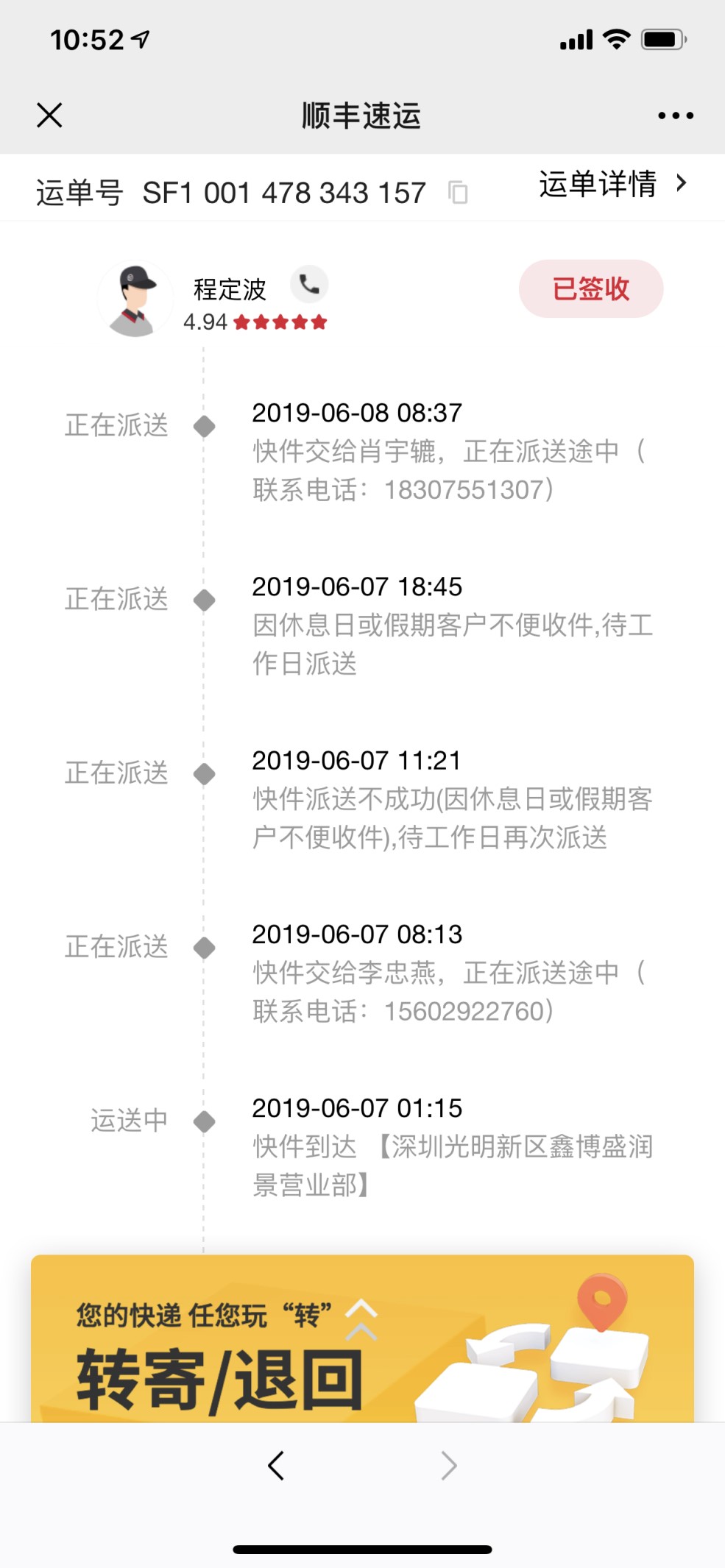Open 运单详情 waybill details

[x=612, y=184]
